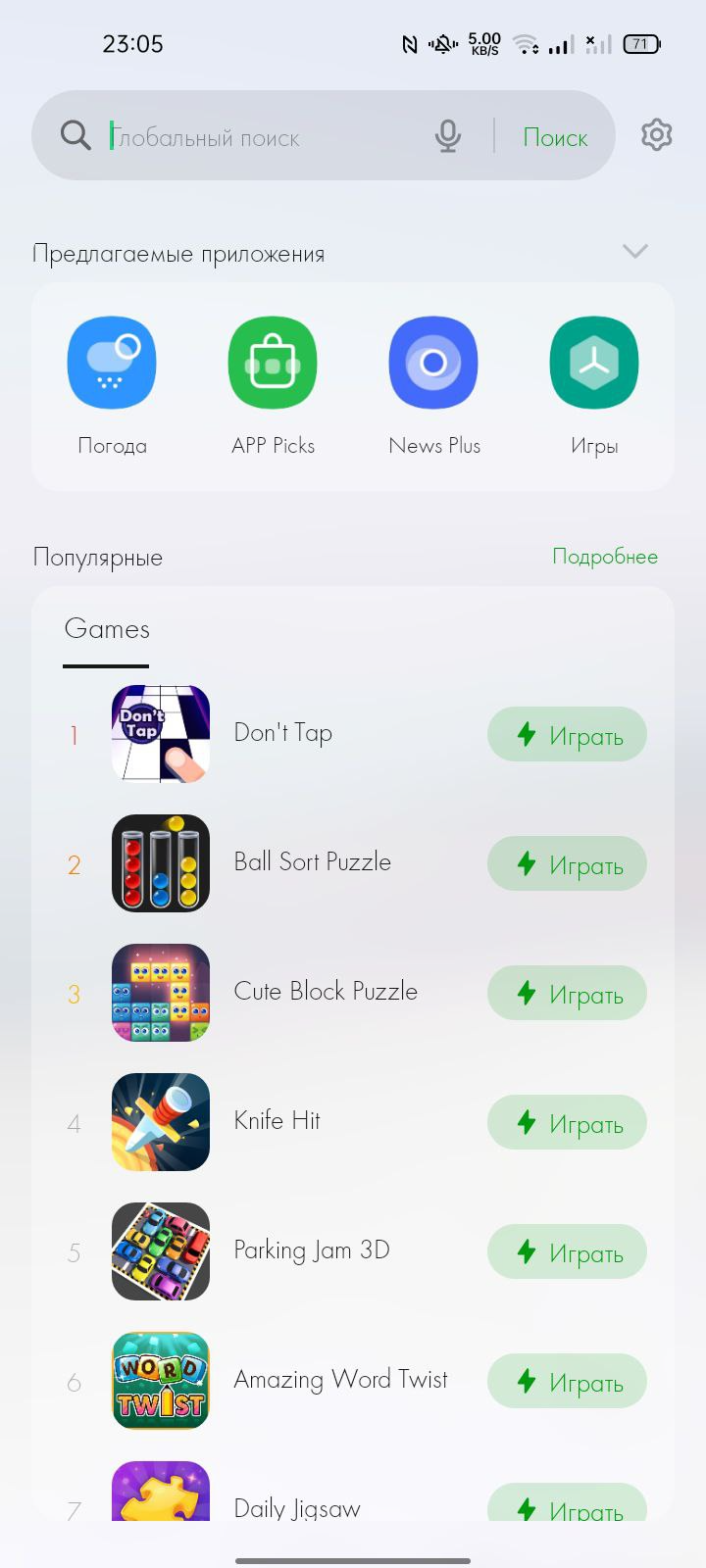Play Amazing Word Twist
This screenshot has width=706, height=1568.
[x=567, y=1381]
